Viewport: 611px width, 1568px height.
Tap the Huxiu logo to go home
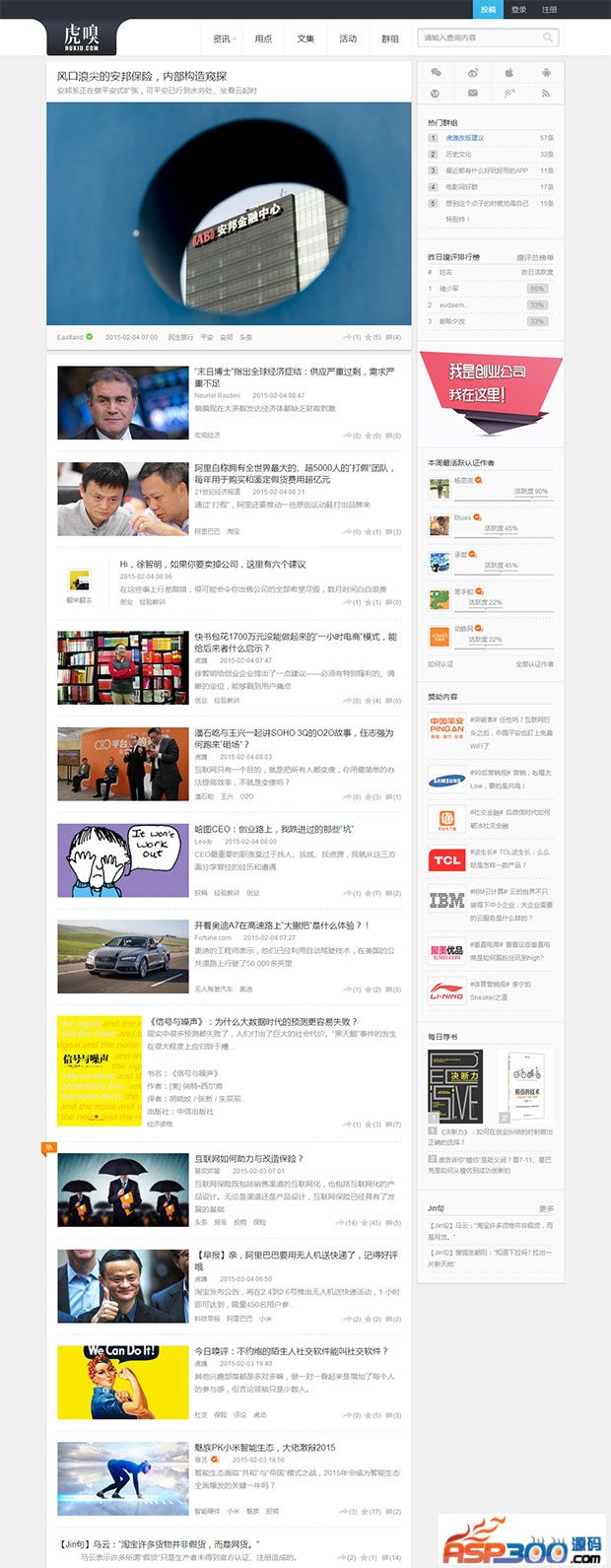(x=82, y=37)
